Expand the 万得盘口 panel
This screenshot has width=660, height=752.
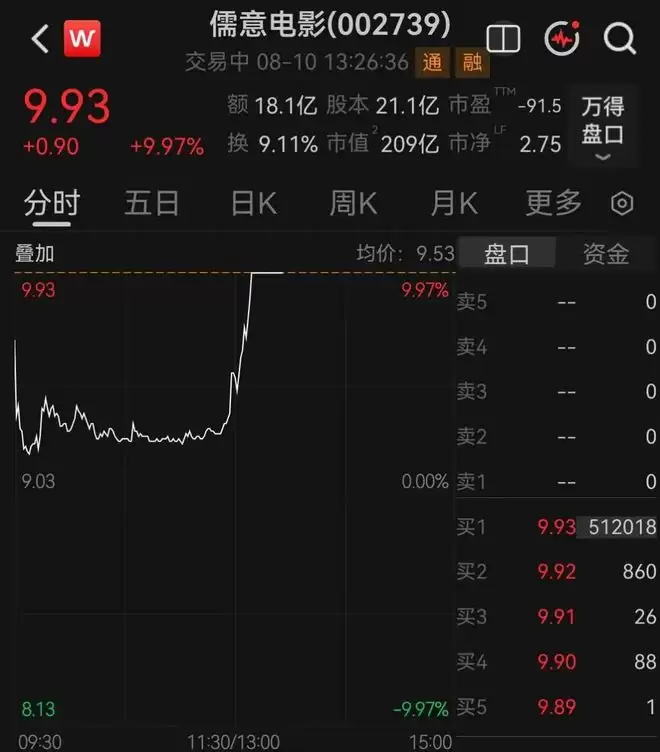coord(603,127)
